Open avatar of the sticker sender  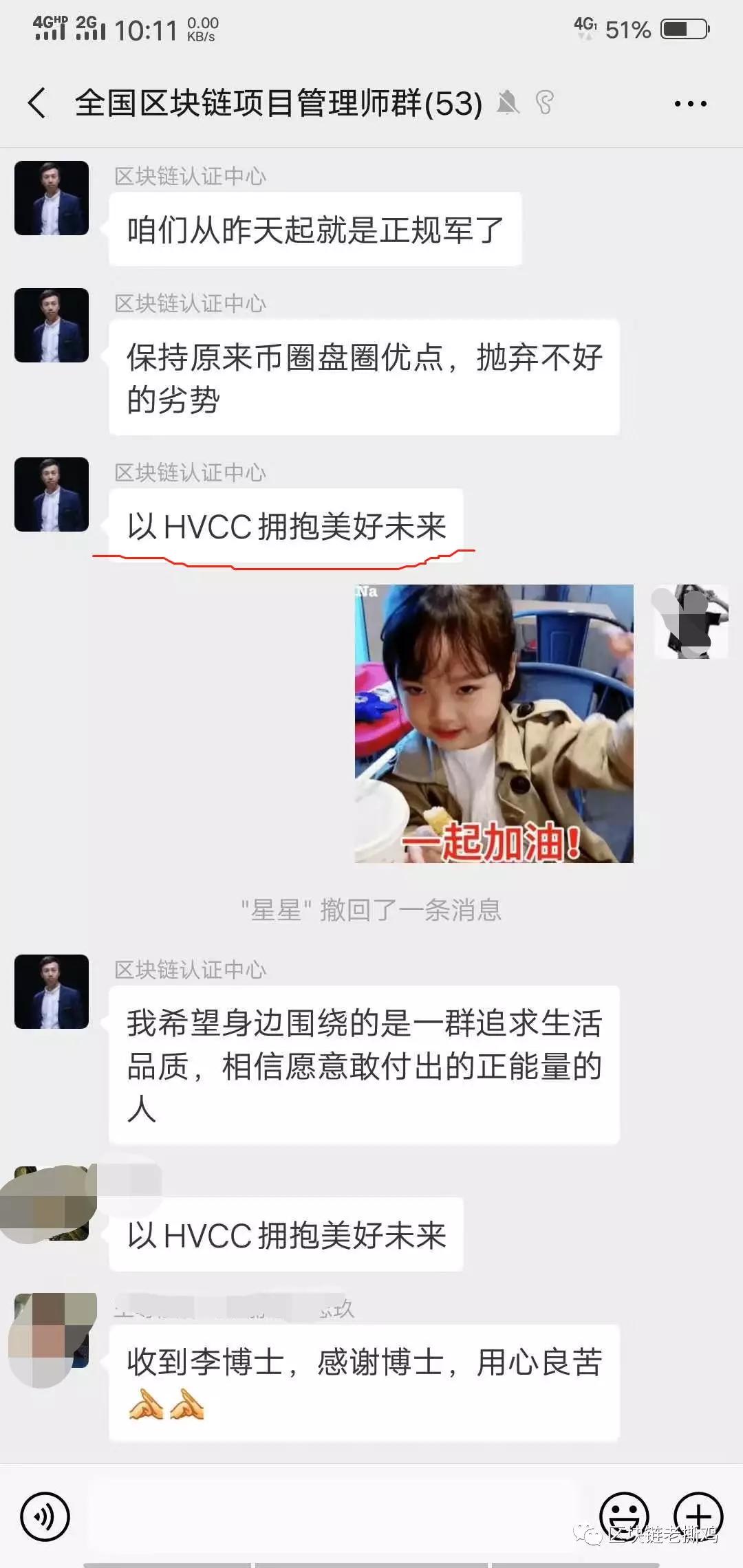tap(690, 622)
